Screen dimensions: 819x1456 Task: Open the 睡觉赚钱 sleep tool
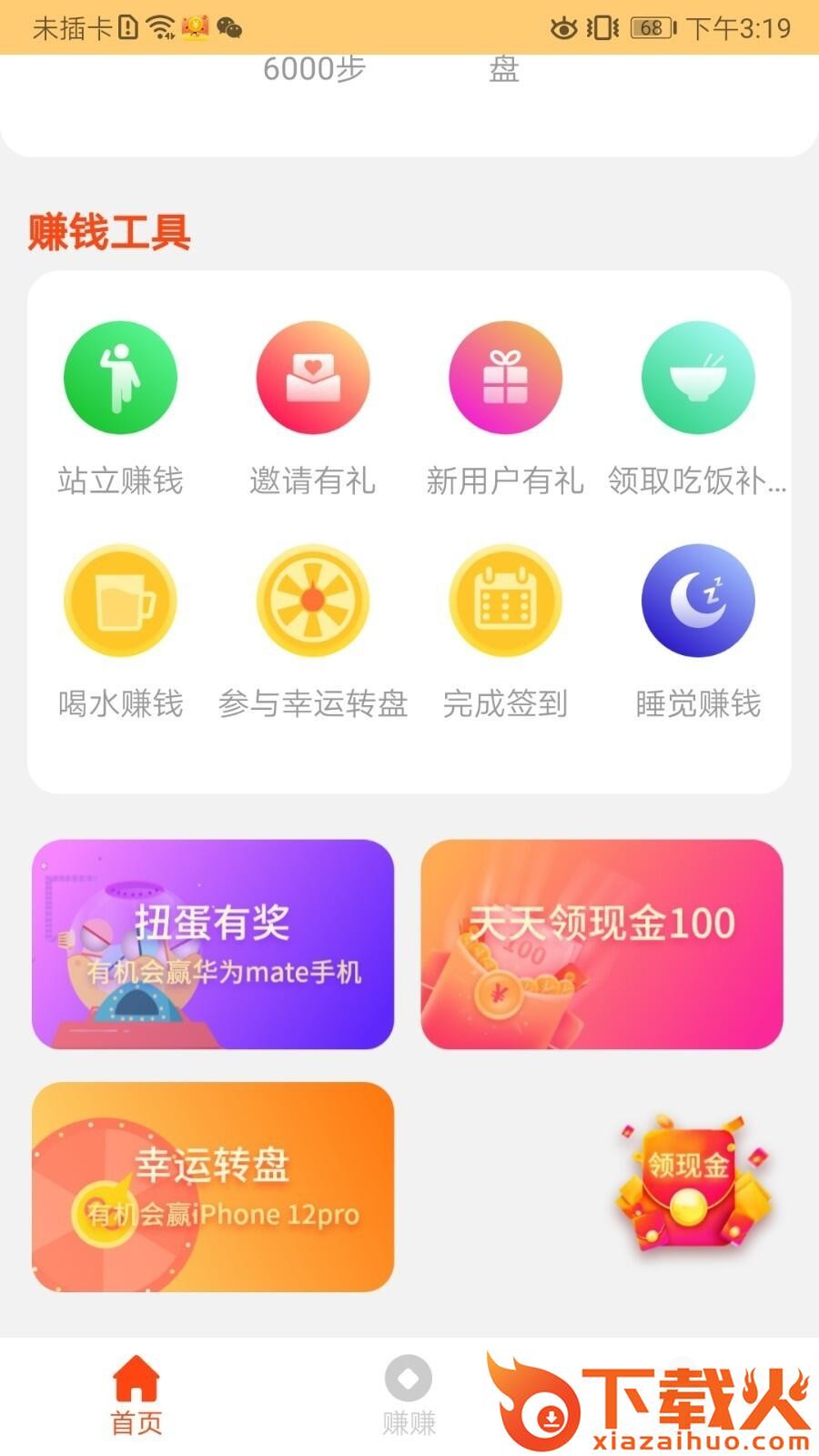point(698,601)
